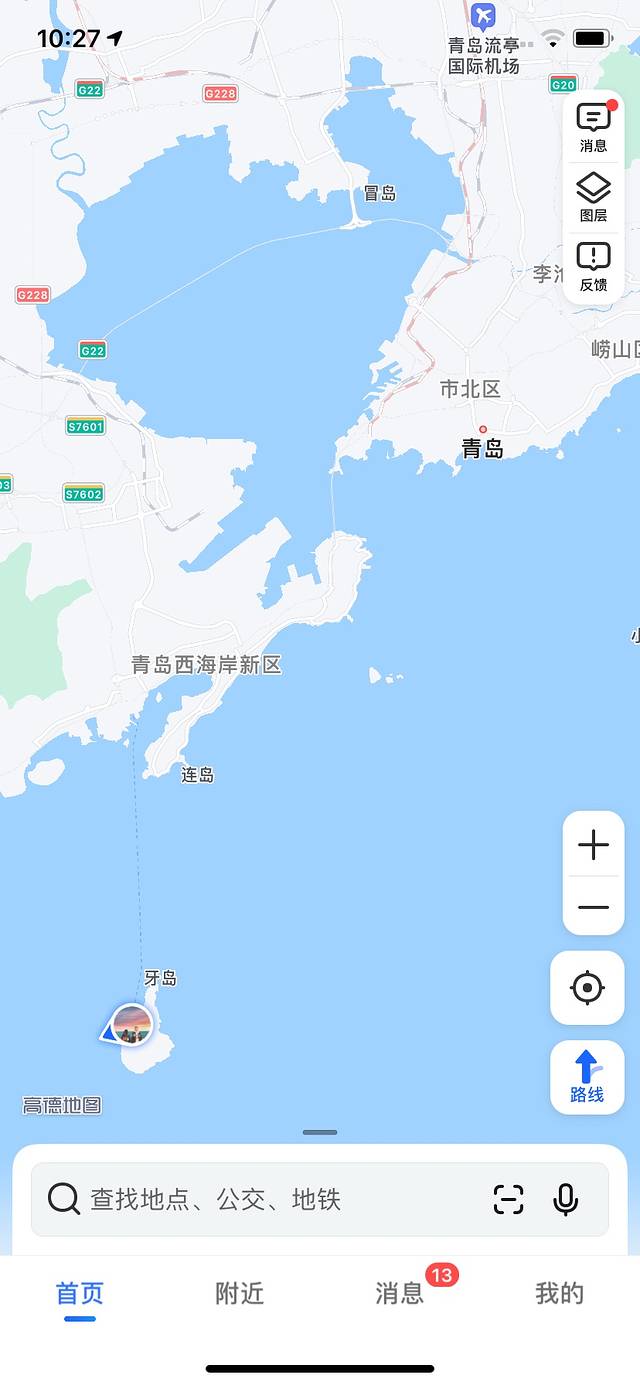The height and width of the screenshot is (1385, 640).
Task: Switch to the 附近 tab
Action: (240, 1293)
